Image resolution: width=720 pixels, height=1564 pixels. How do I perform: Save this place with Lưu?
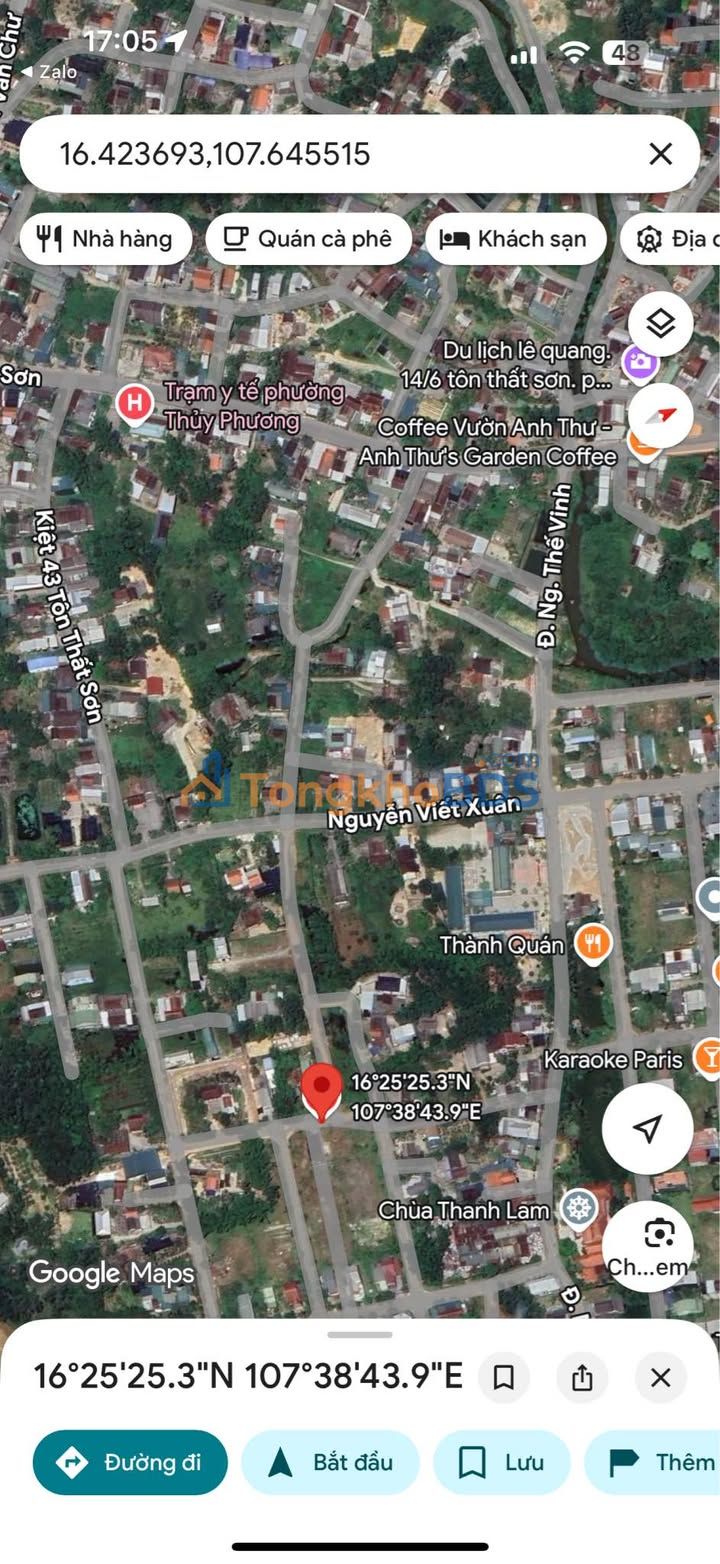(501, 1462)
